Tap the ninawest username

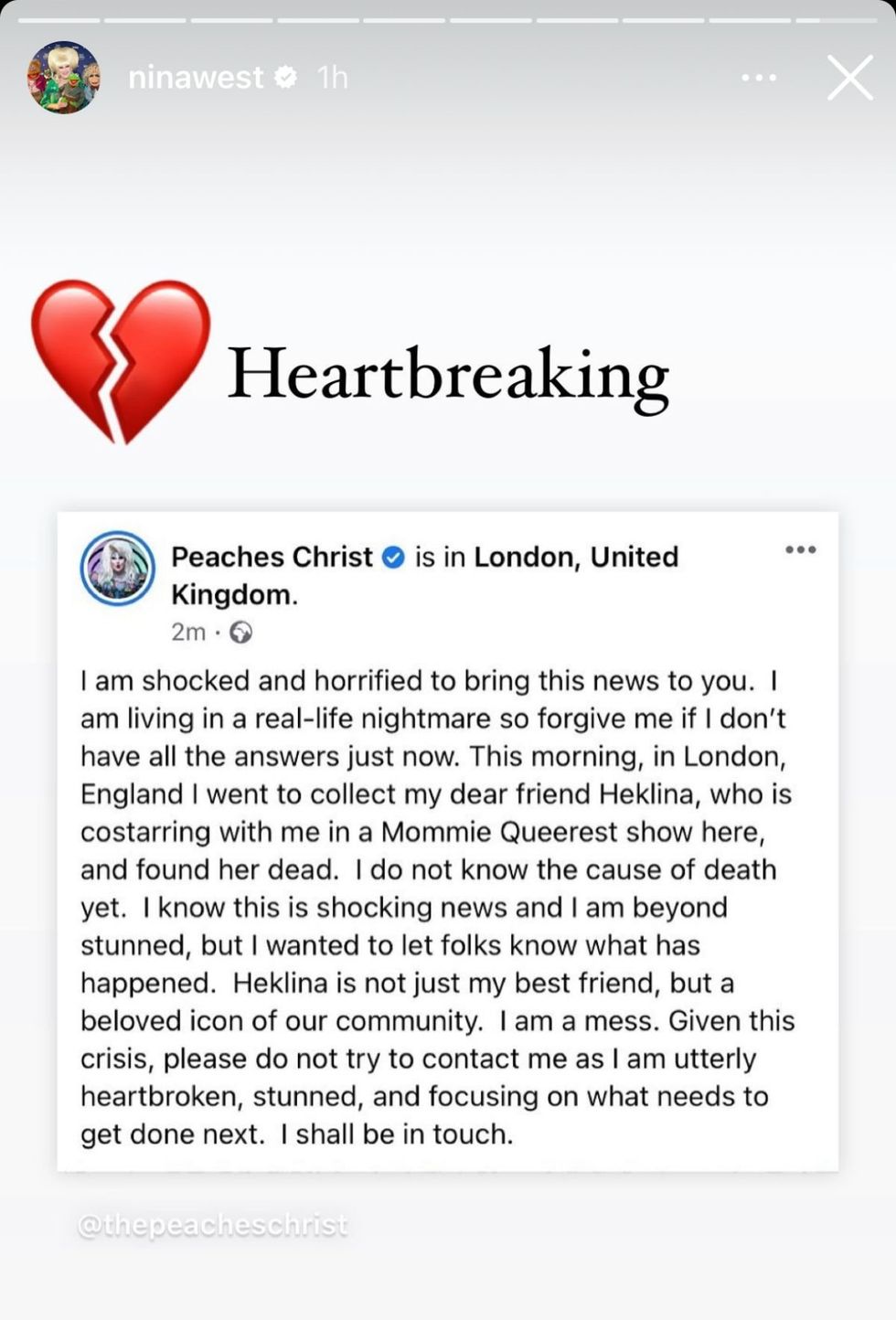(x=196, y=78)
